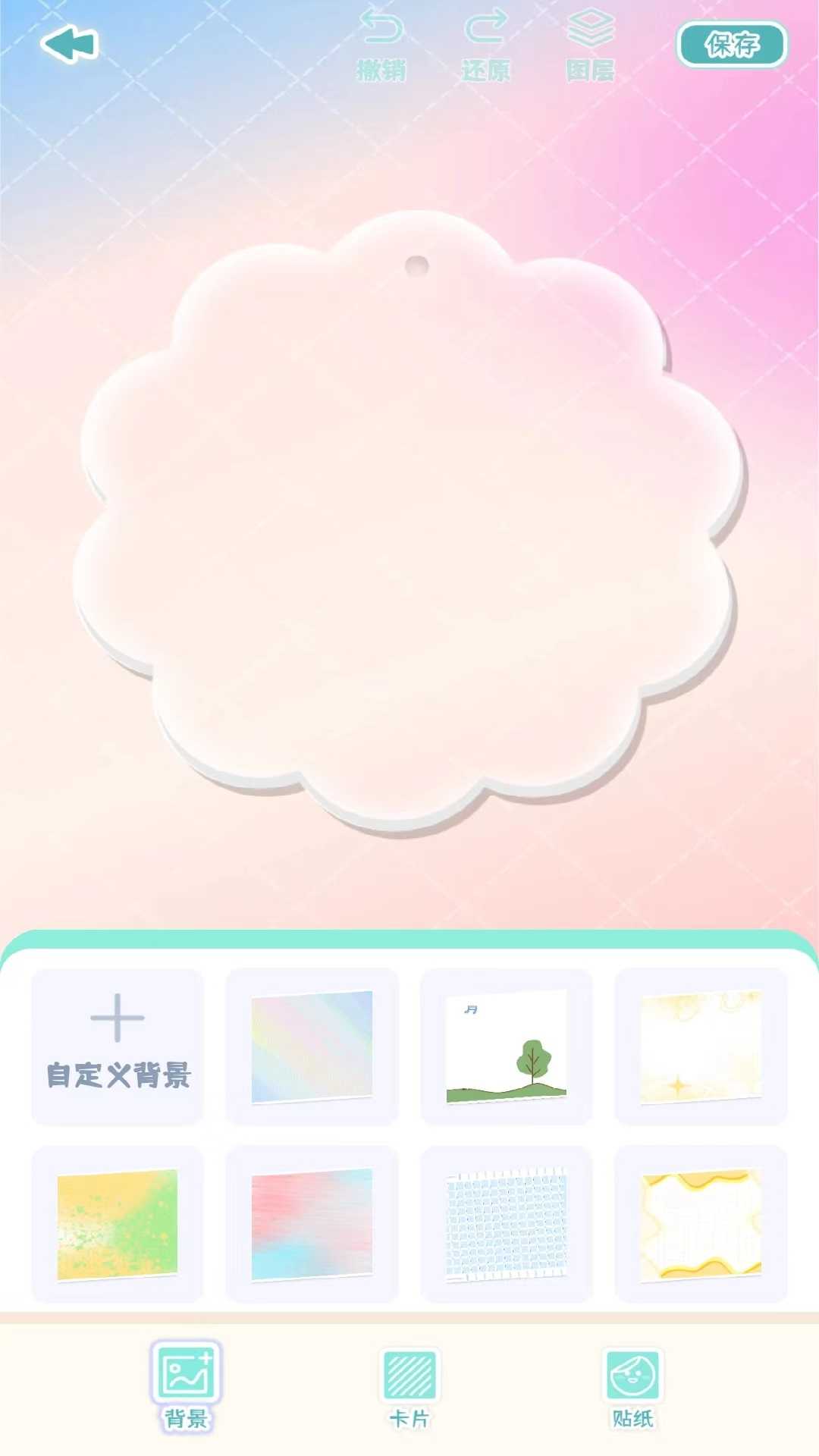Image resolution: width=819 pixels, height=1456 pixels.
Task: Click the Undo (撤销) icon
Action: [381, 34]
